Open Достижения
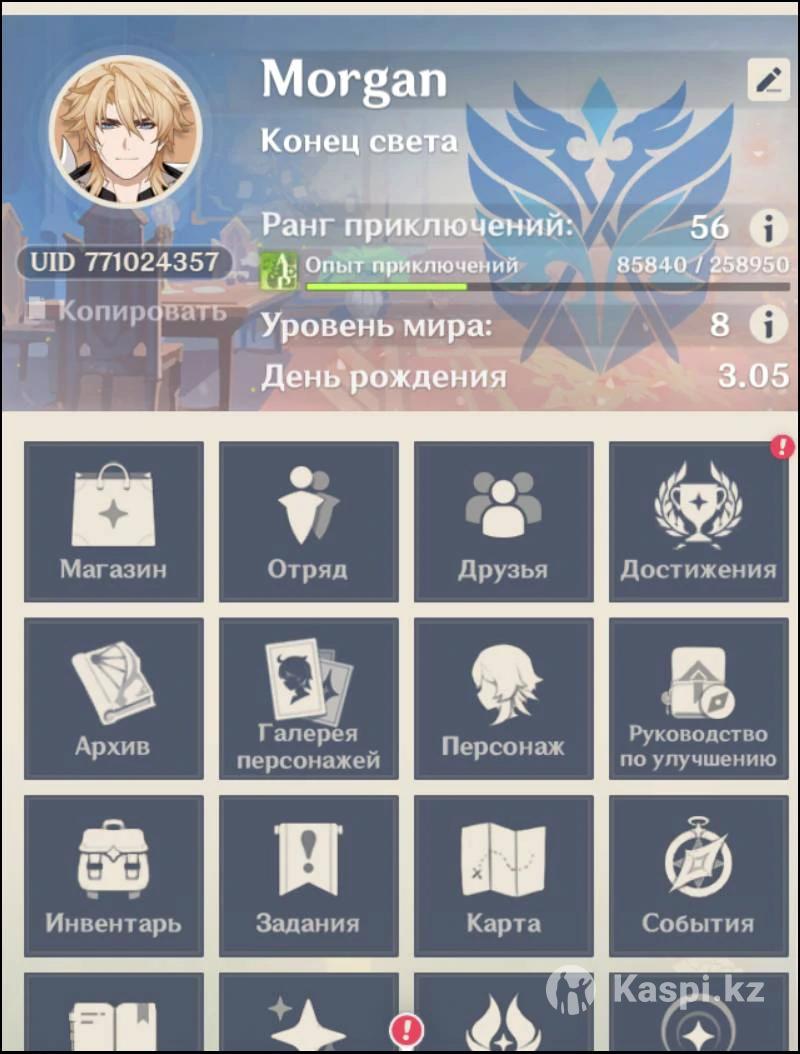800x1054 pixels. point(698,522)
